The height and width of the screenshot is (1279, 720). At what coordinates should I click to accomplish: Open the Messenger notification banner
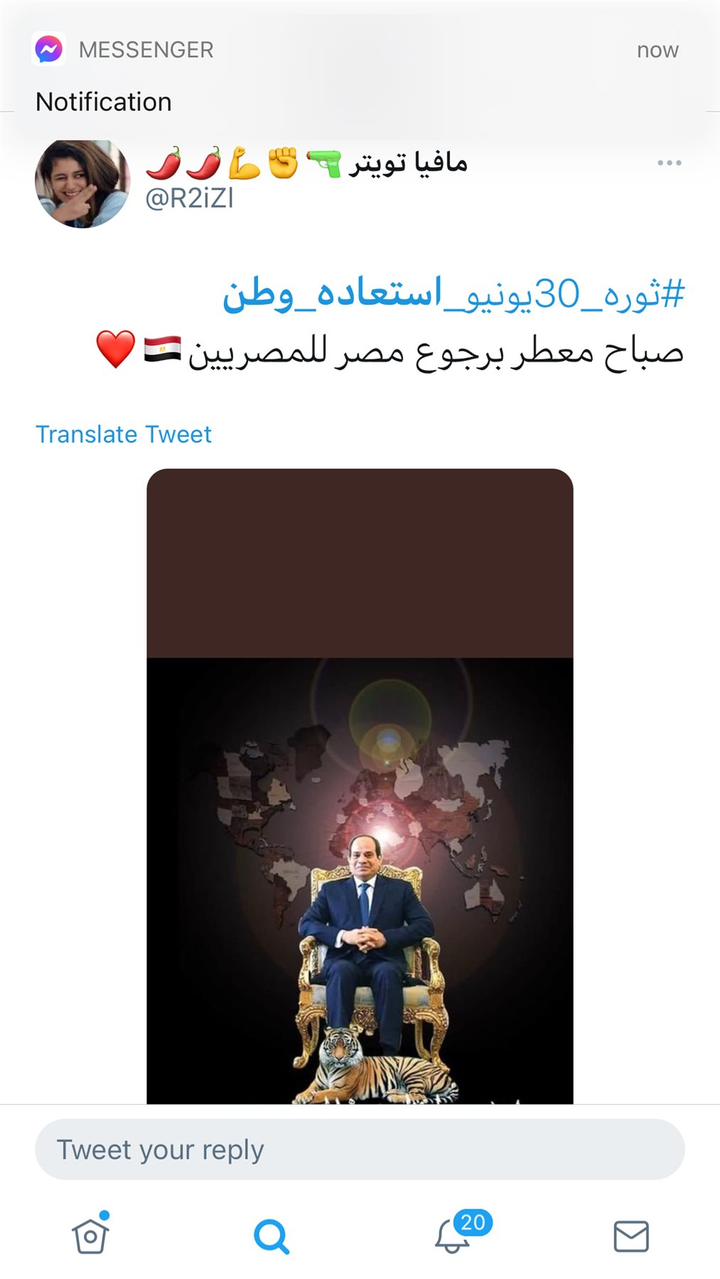(360, 75)
